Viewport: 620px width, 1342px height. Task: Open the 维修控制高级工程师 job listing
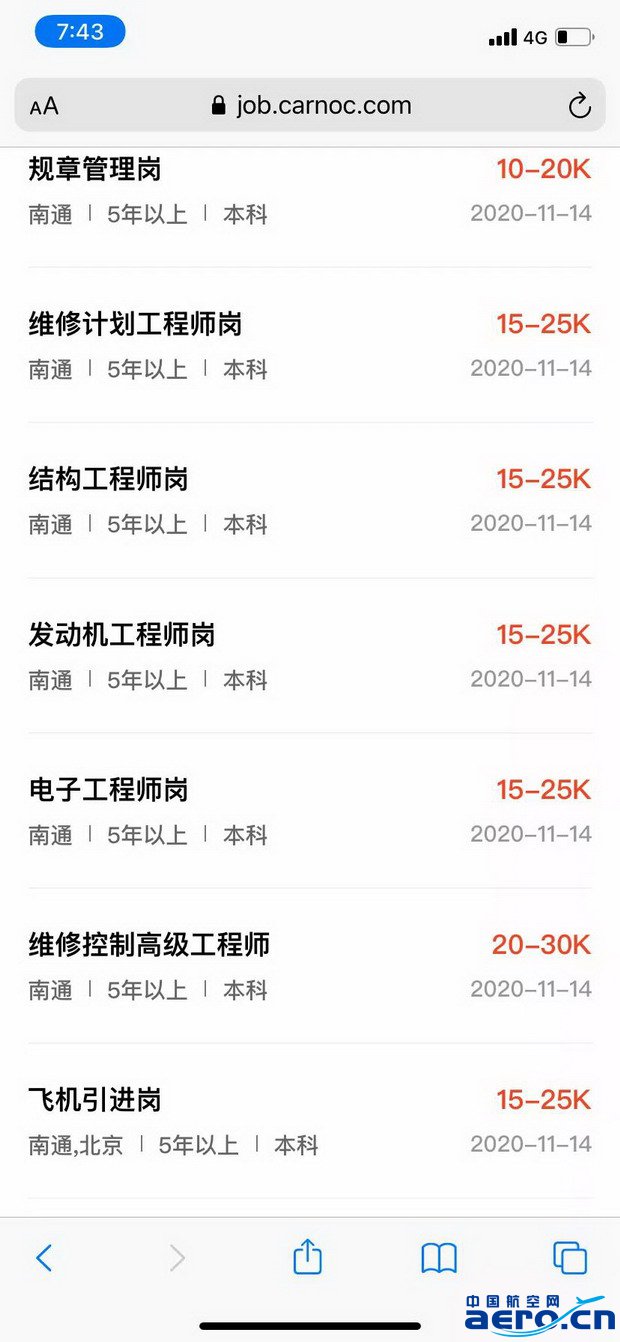coord(310,965)
